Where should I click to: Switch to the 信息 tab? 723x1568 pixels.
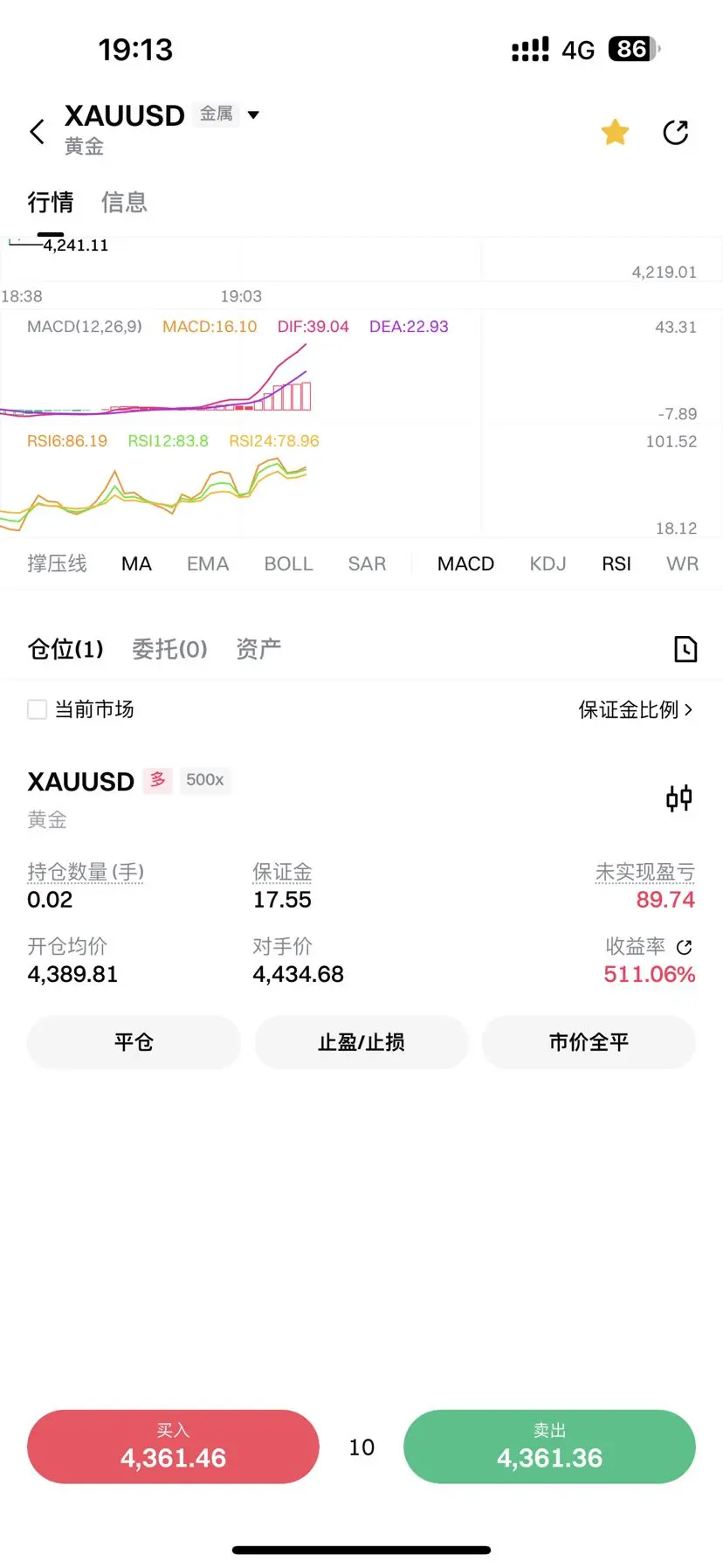click(124, 203)
